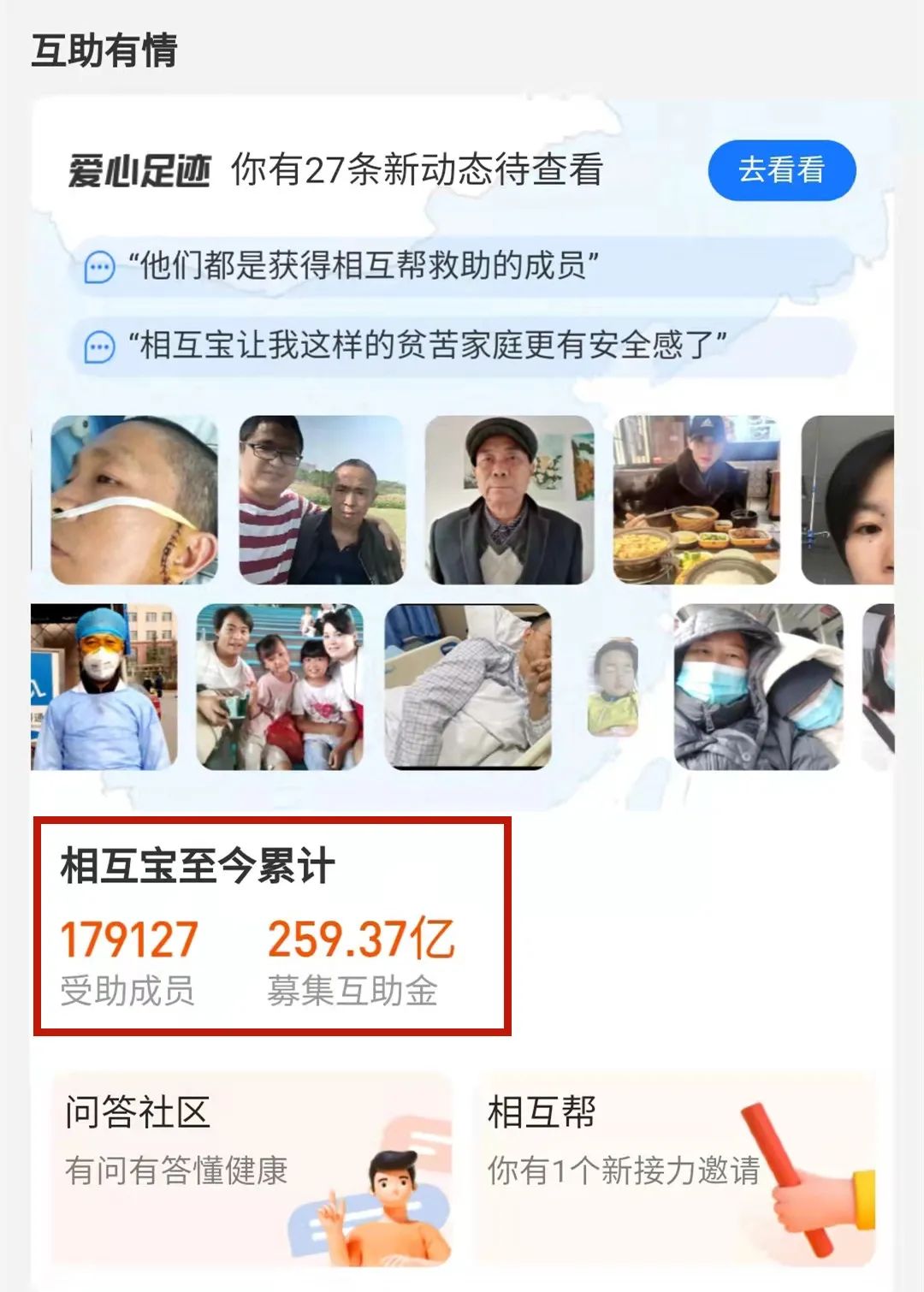924x1292 pixels.
Task: Open the 问答社区 card
Action: (251, 1168)
